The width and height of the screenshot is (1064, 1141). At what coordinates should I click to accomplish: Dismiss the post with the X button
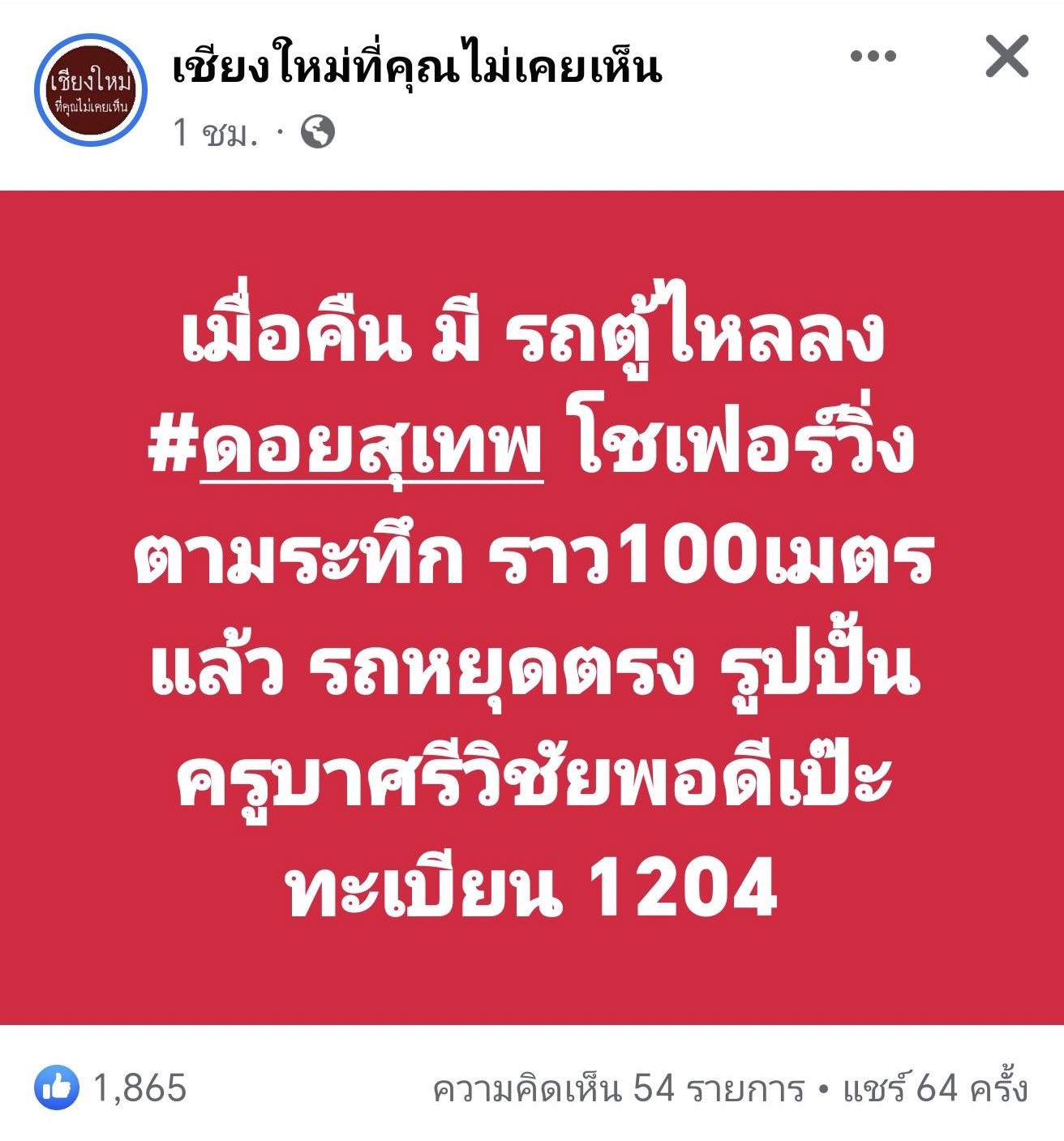pyautogui.click(x=1006, y=57)
